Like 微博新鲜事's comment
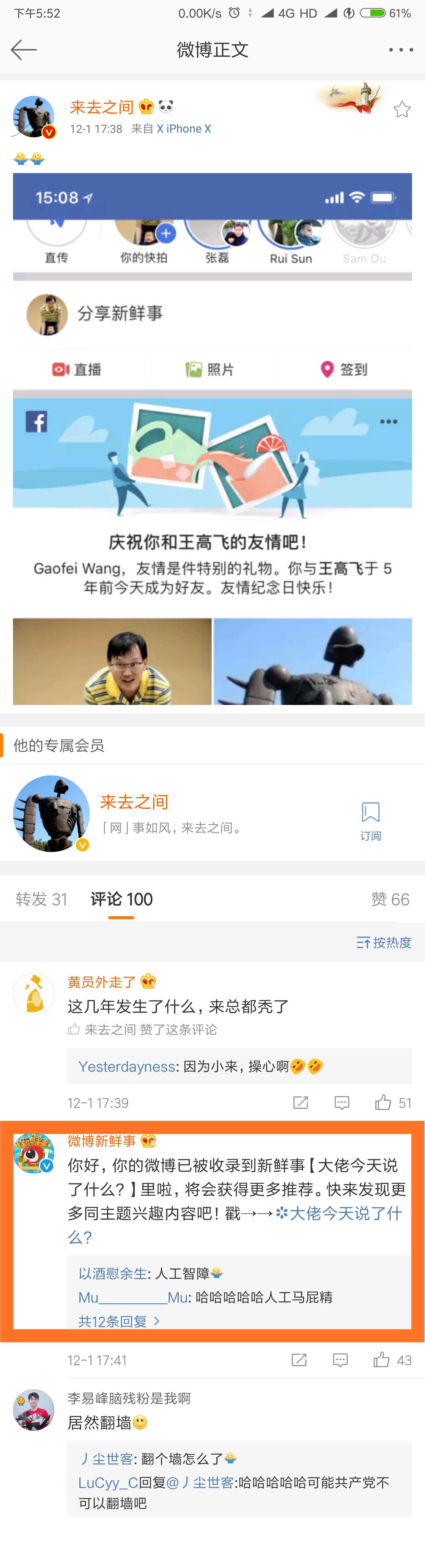425x1568 pixels. (x=382, y=1360)
